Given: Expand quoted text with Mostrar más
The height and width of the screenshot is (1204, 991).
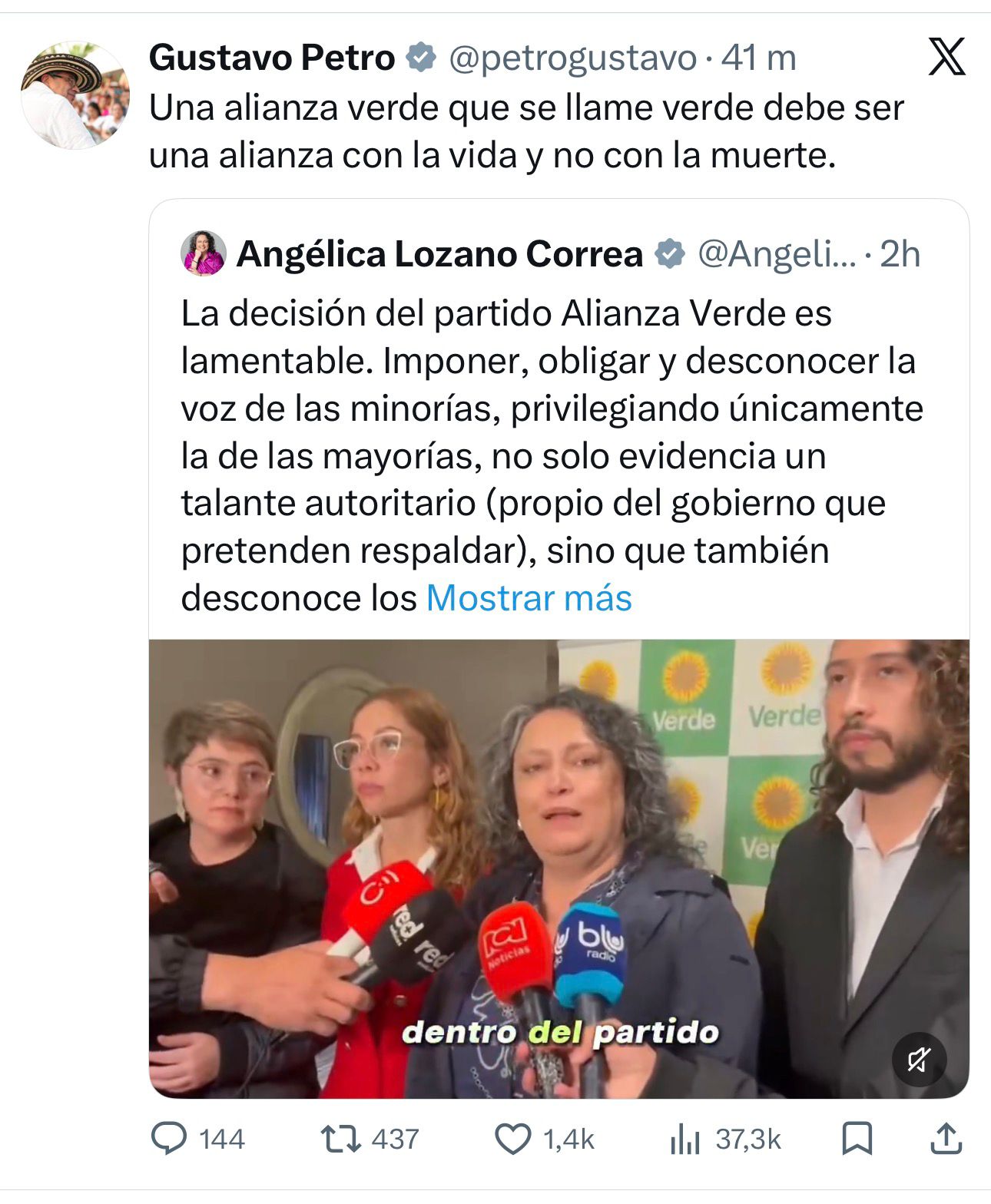Looking at the screenshot, I should coord(529,598).
